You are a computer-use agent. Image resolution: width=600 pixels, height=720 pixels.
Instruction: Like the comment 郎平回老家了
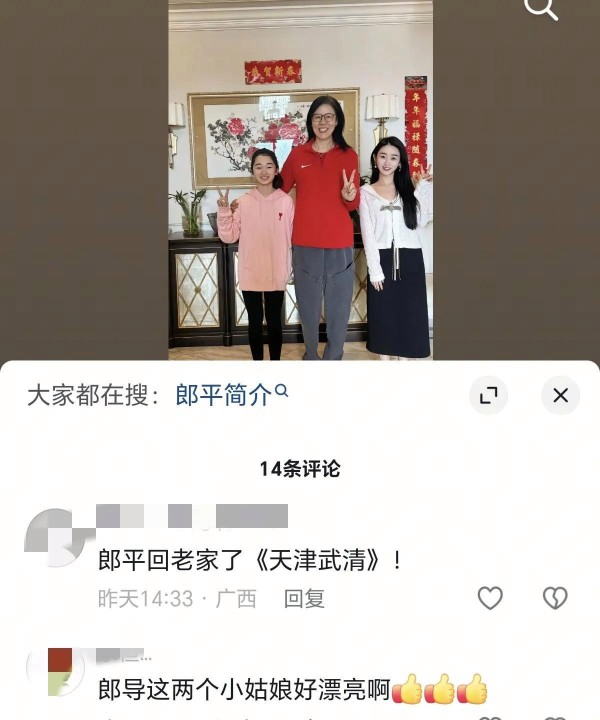click(x=490, y=598)
